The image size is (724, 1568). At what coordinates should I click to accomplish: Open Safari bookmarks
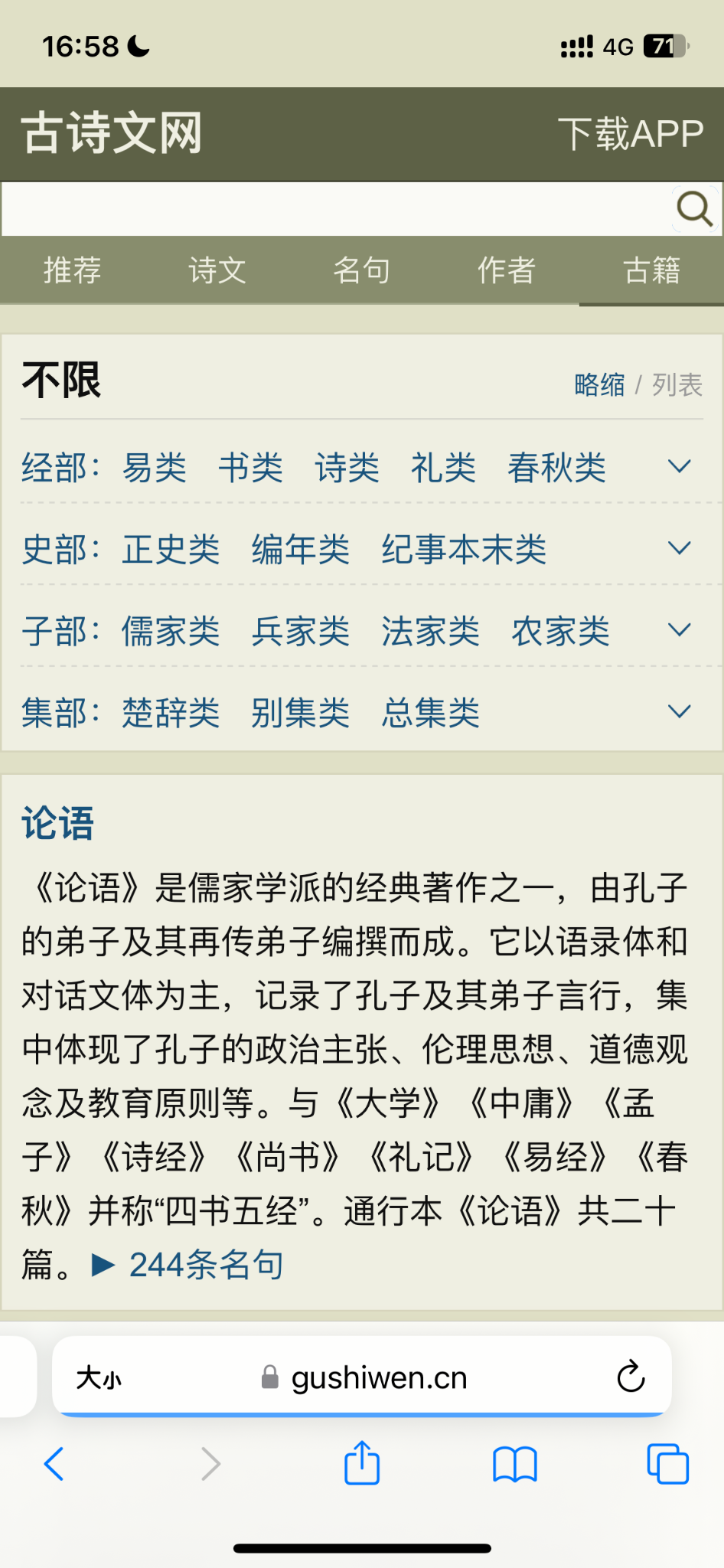point(515,1464)
